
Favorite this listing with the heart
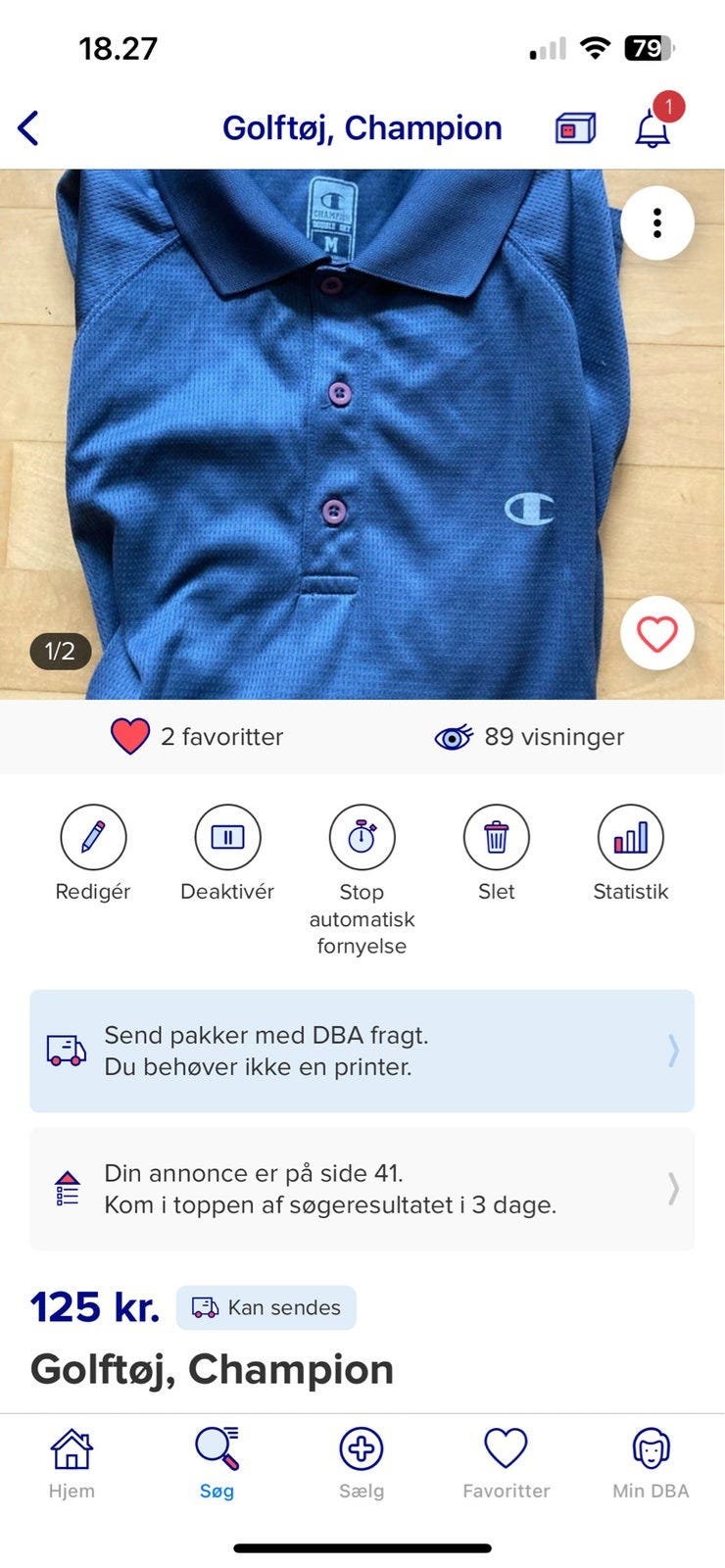(x=657, y=634)
